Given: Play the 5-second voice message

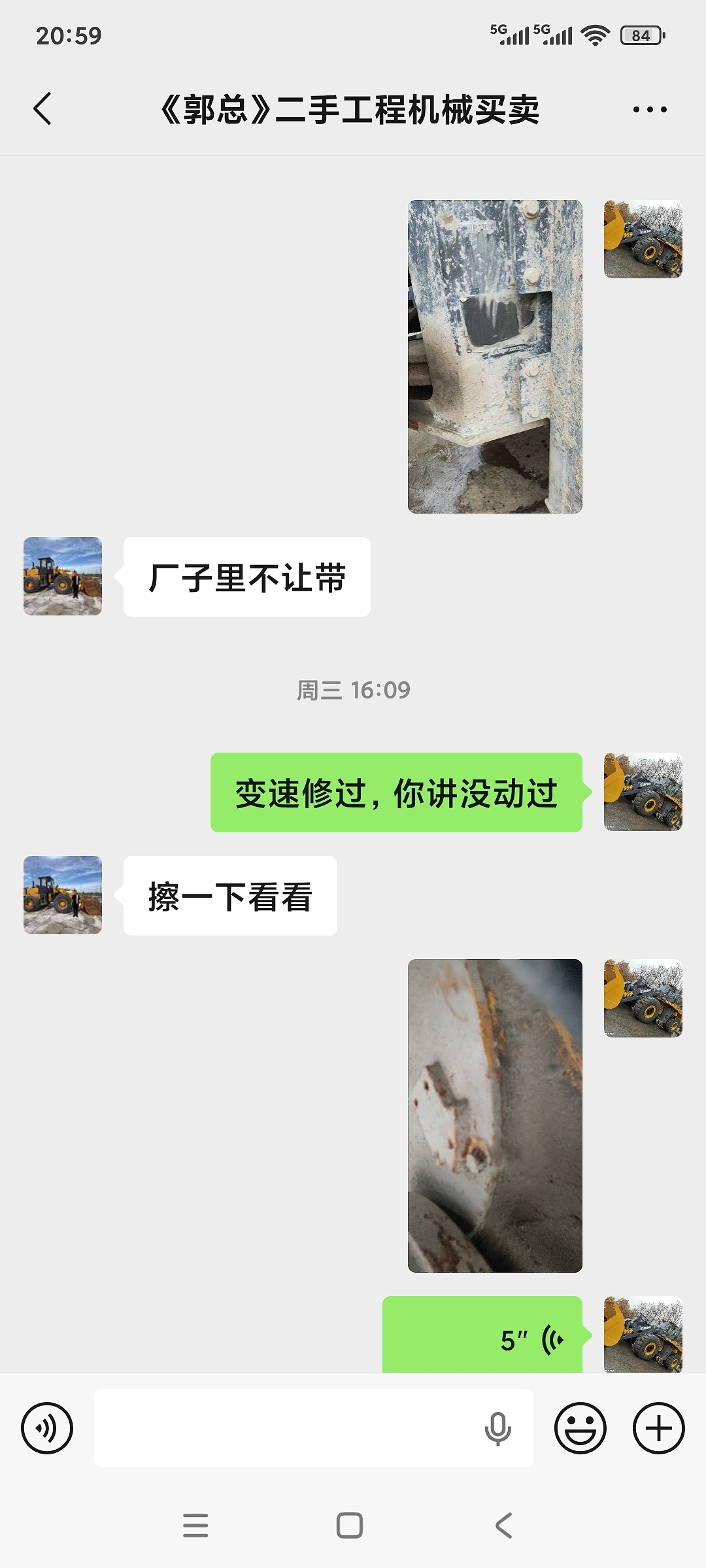Looking at the screenshot, I should (x=482, y=1336).
